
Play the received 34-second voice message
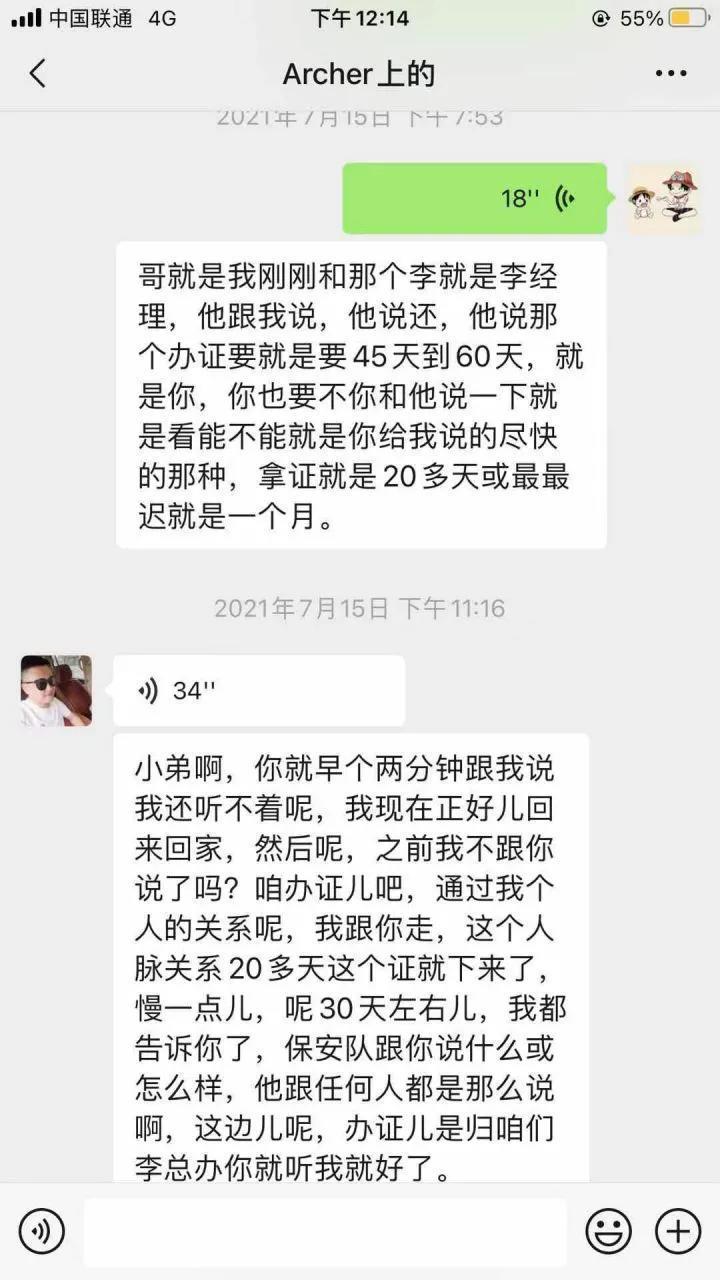click(x=258, y=690)
